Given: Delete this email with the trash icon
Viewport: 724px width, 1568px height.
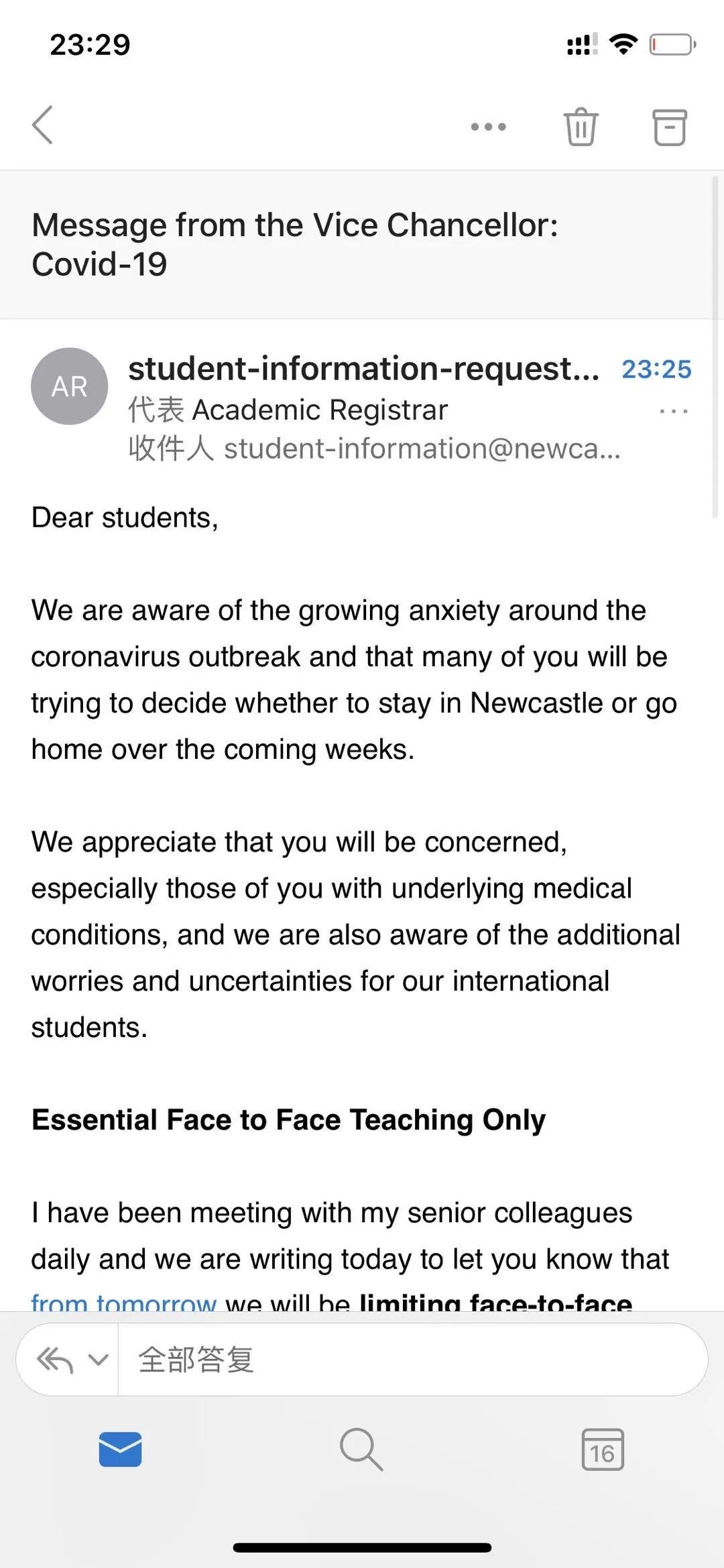Looking at the screenshot, I should [x=581, y=126].
